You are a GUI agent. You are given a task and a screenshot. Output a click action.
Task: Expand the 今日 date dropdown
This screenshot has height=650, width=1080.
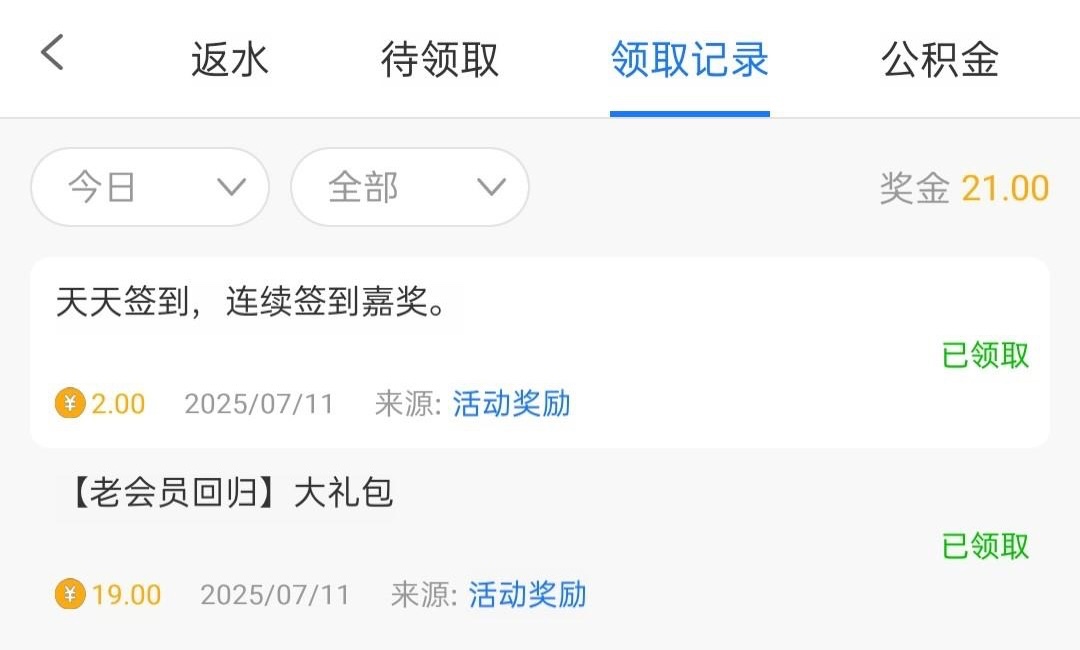point(150,187)
